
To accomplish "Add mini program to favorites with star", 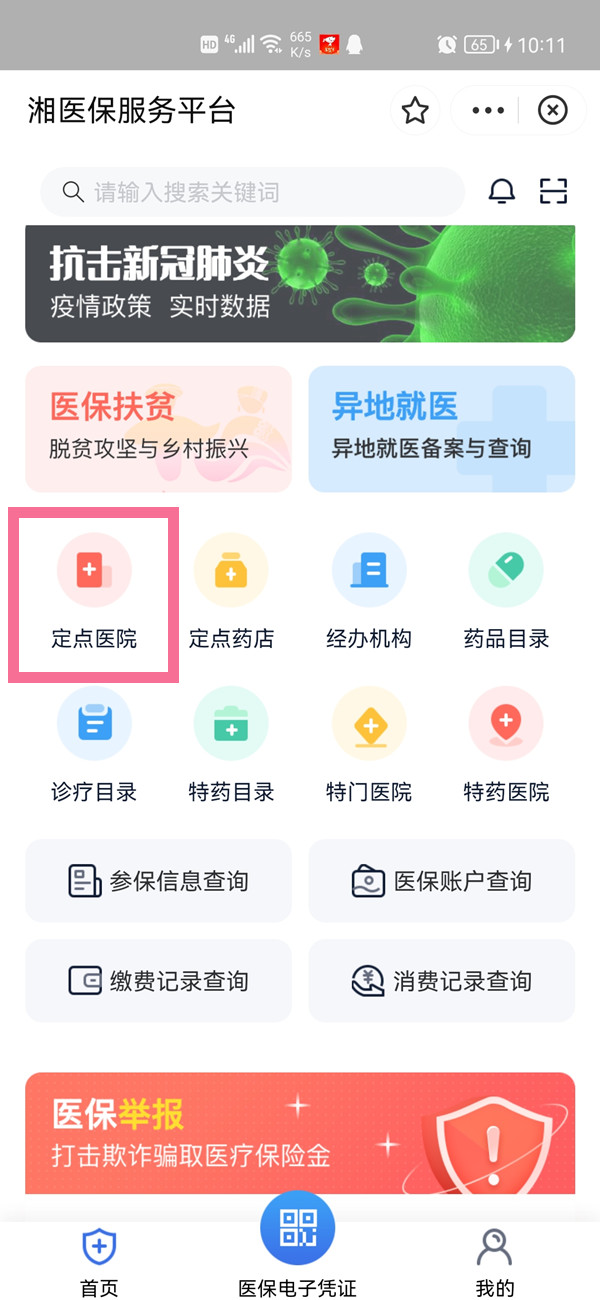I will point(415,110).
